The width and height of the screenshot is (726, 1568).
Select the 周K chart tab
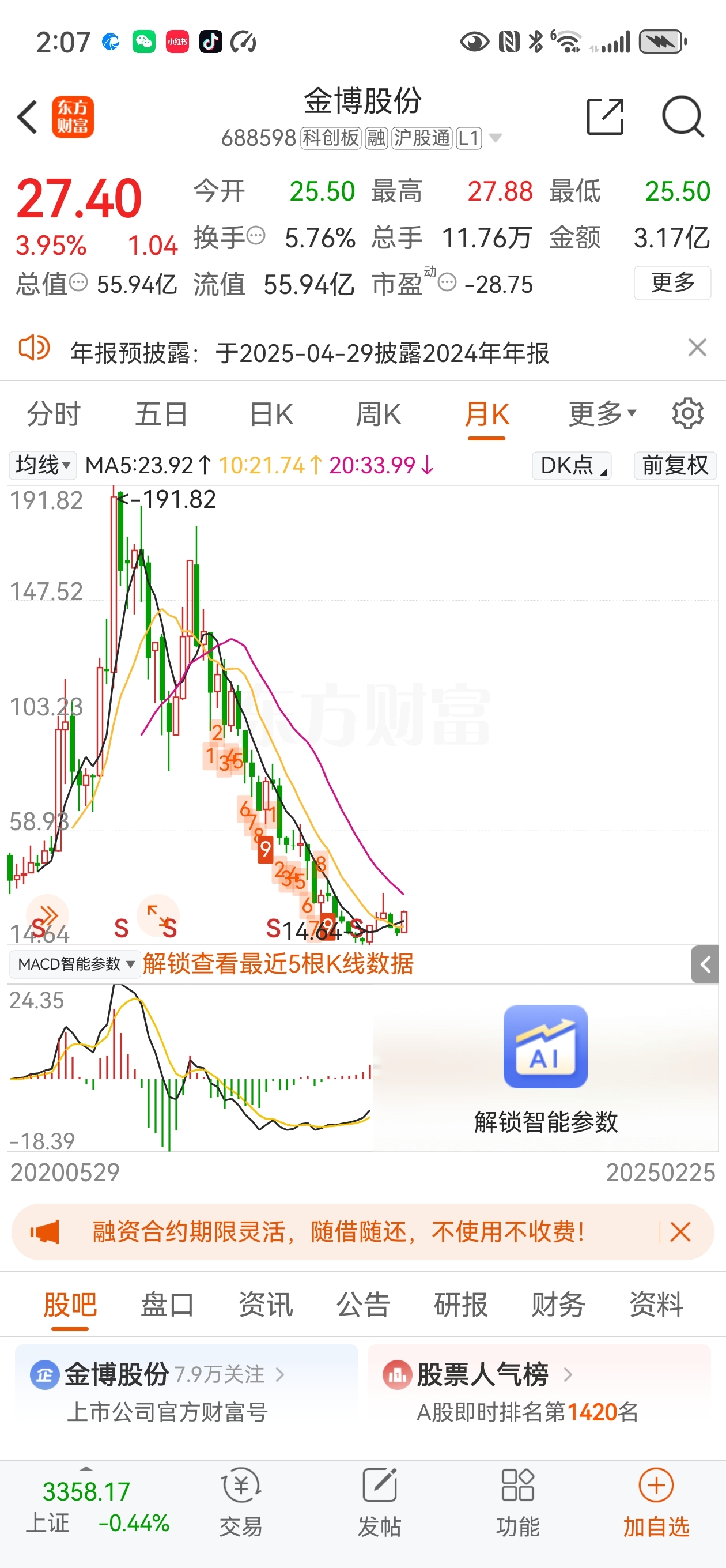[x=378, y=414]
